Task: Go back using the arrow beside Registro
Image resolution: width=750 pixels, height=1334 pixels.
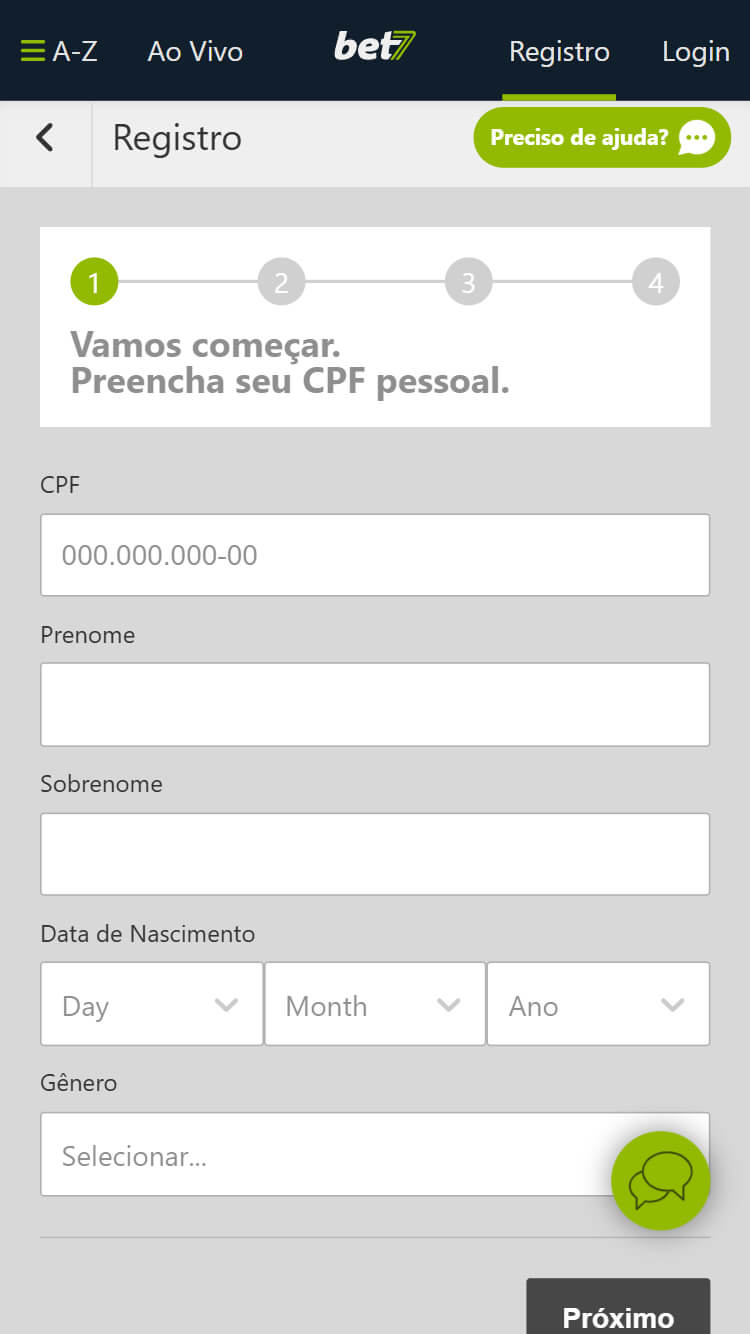Action: click(x=45, y=137)
